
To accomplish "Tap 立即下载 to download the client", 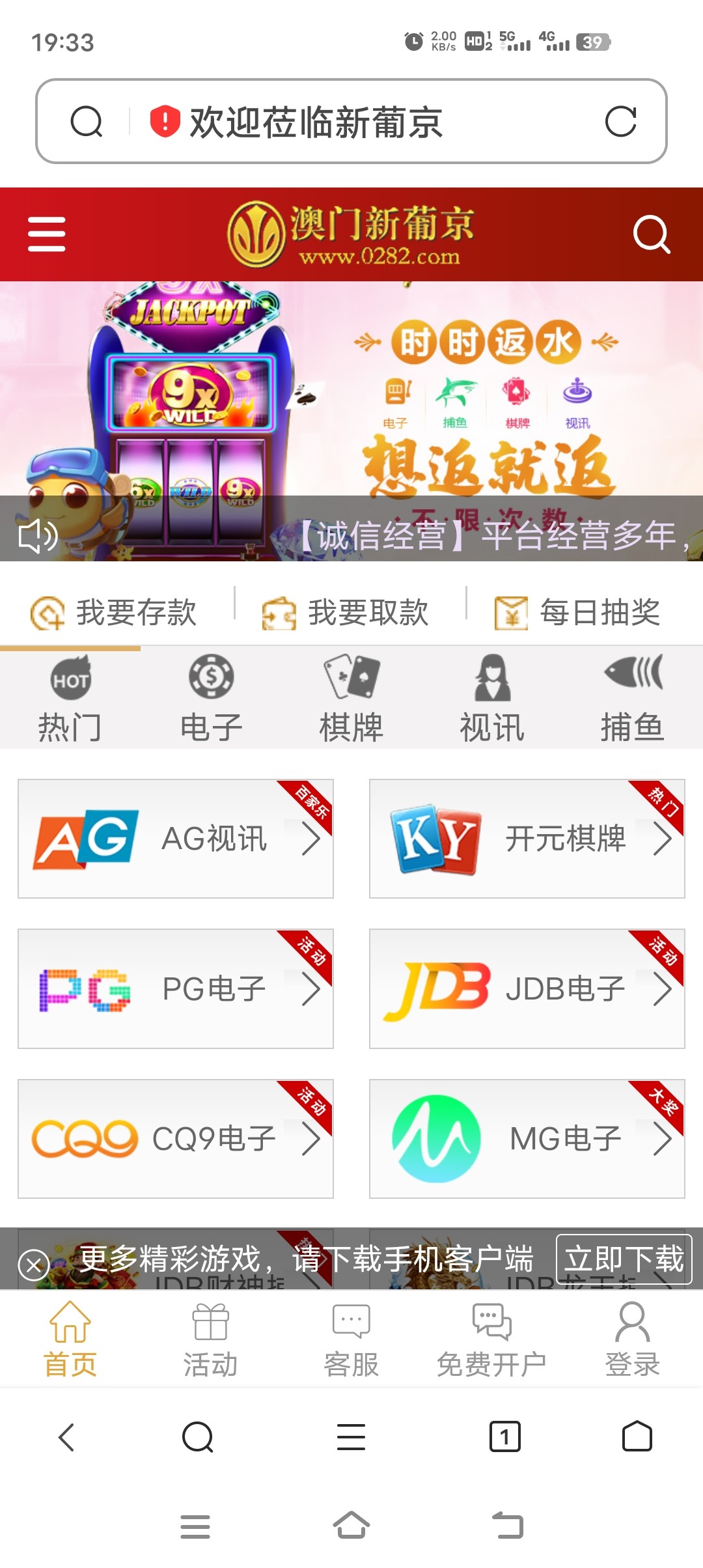I will (624, 1259).
